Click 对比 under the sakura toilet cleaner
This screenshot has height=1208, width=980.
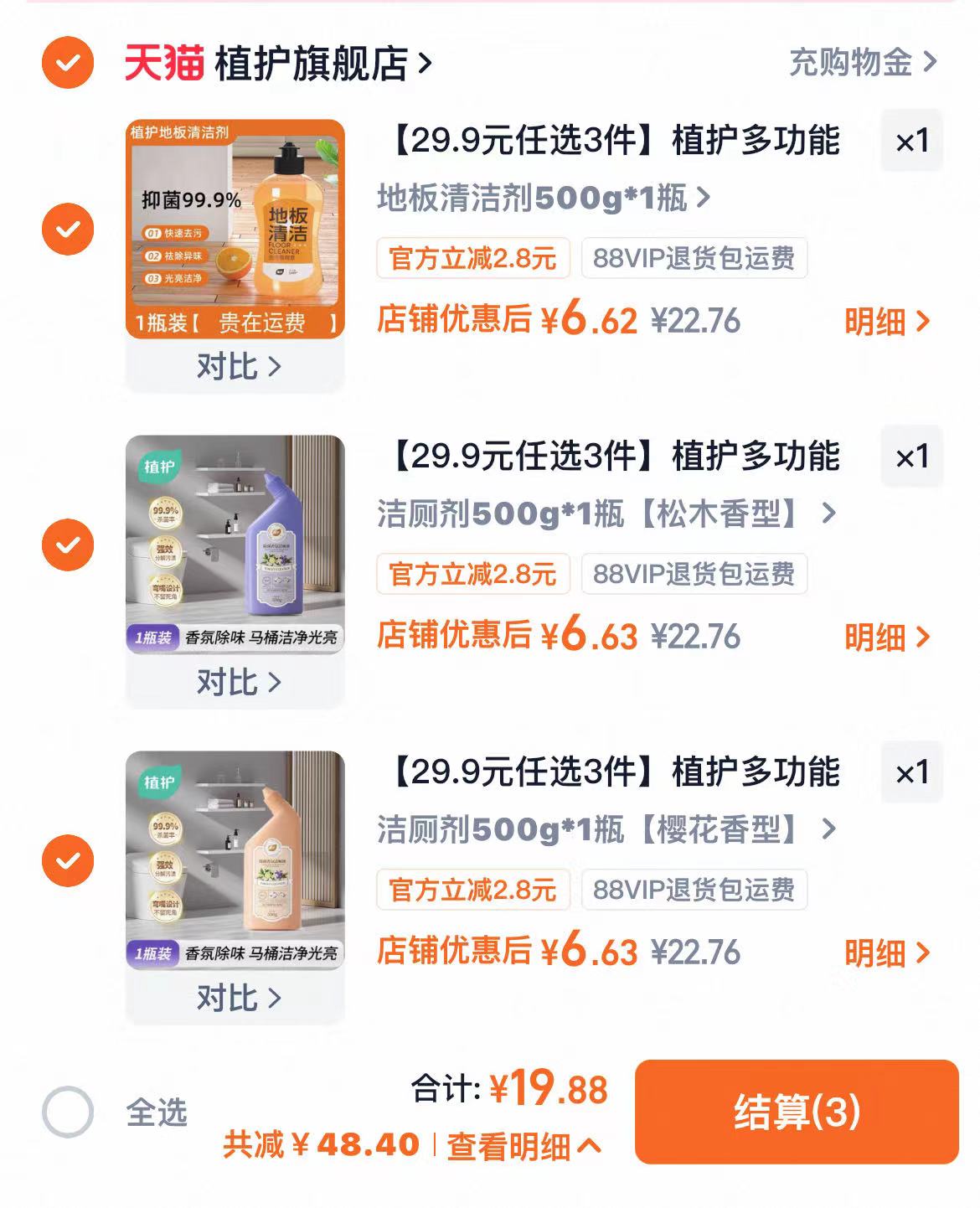236,998
